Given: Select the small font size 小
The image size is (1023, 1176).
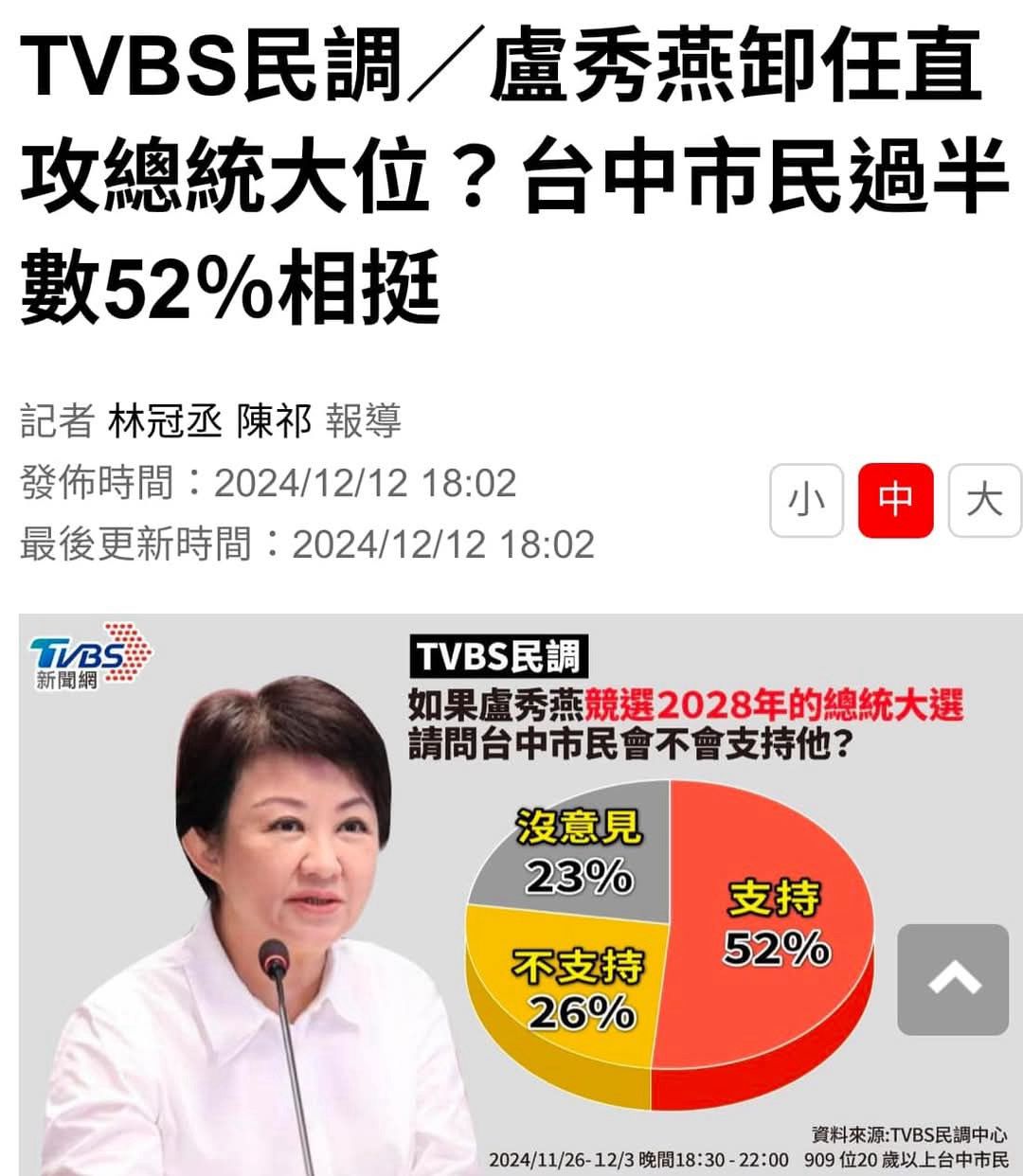Looking at the screenshot, I should [806, 500].
